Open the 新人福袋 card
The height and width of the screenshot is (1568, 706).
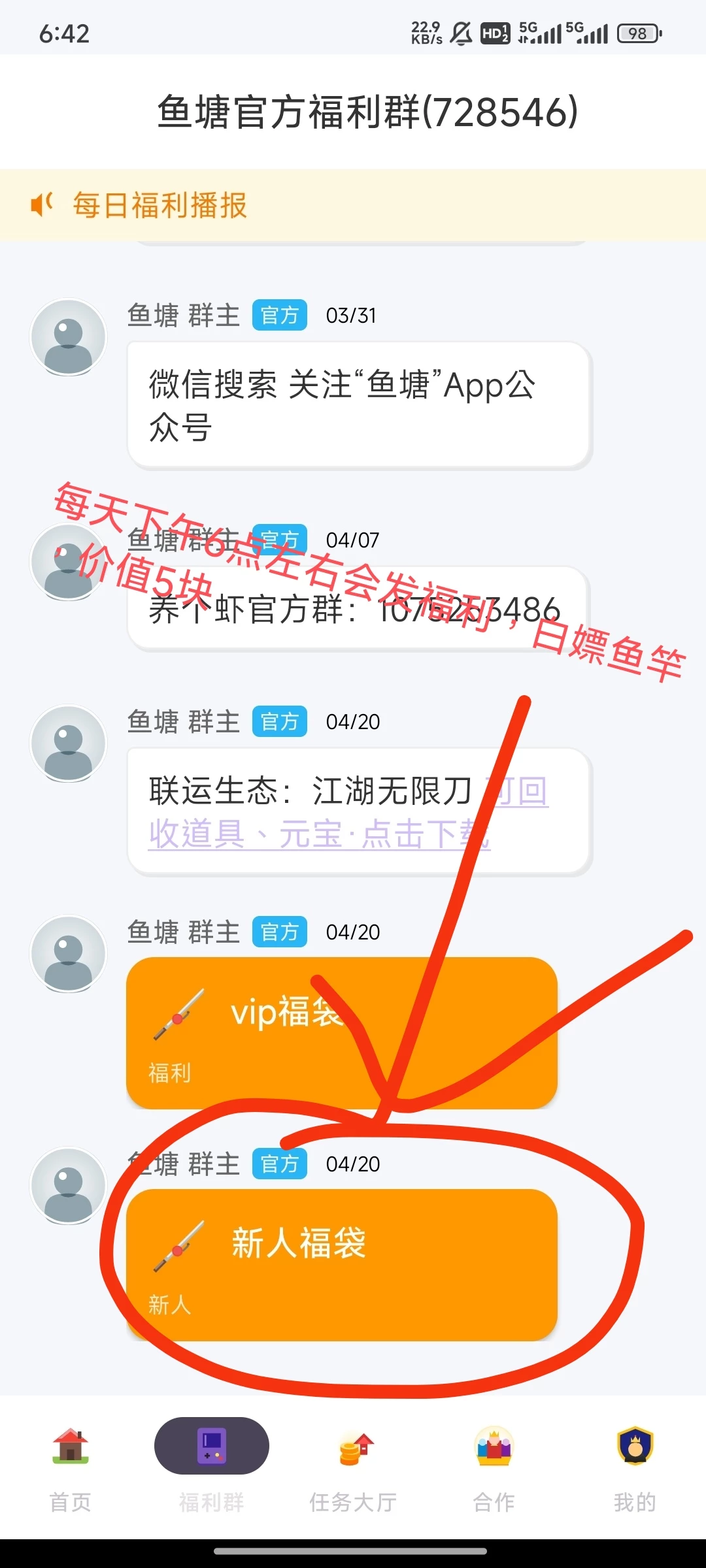(341, 1264)
